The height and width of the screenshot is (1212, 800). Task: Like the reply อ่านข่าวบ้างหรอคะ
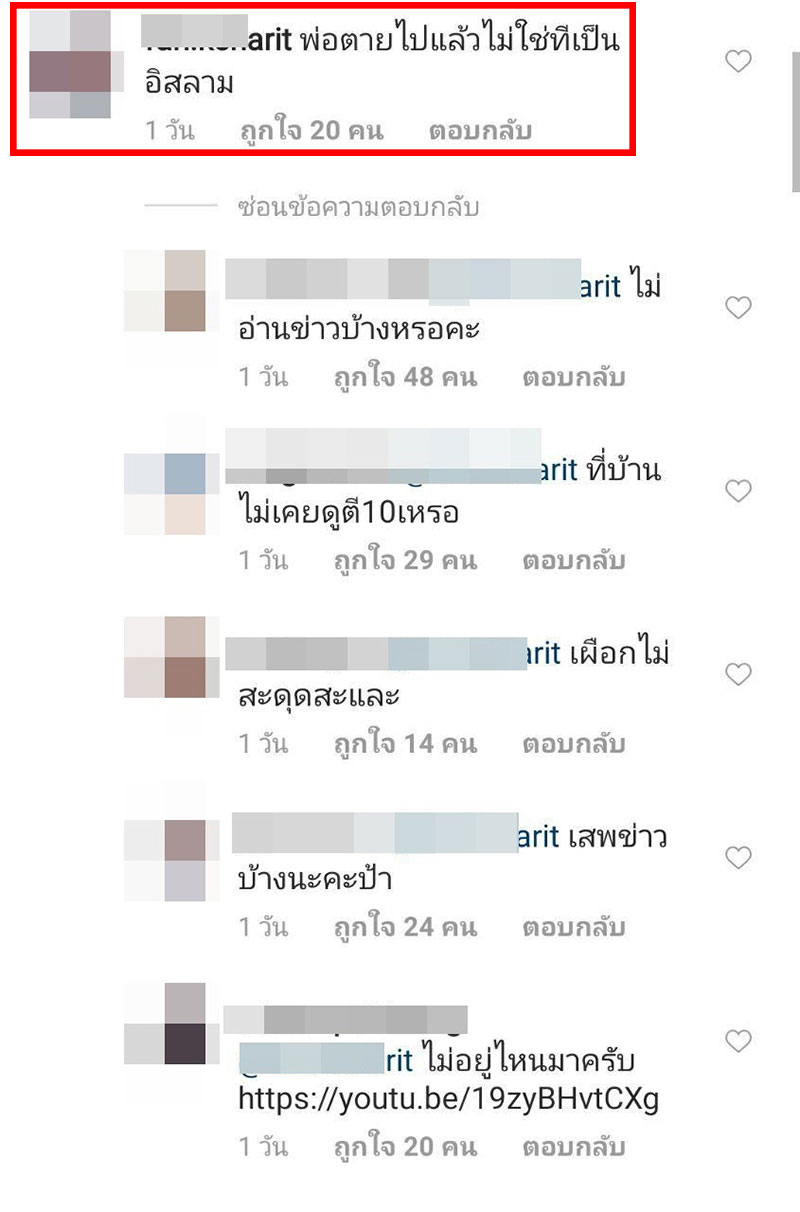pos(737,308)
